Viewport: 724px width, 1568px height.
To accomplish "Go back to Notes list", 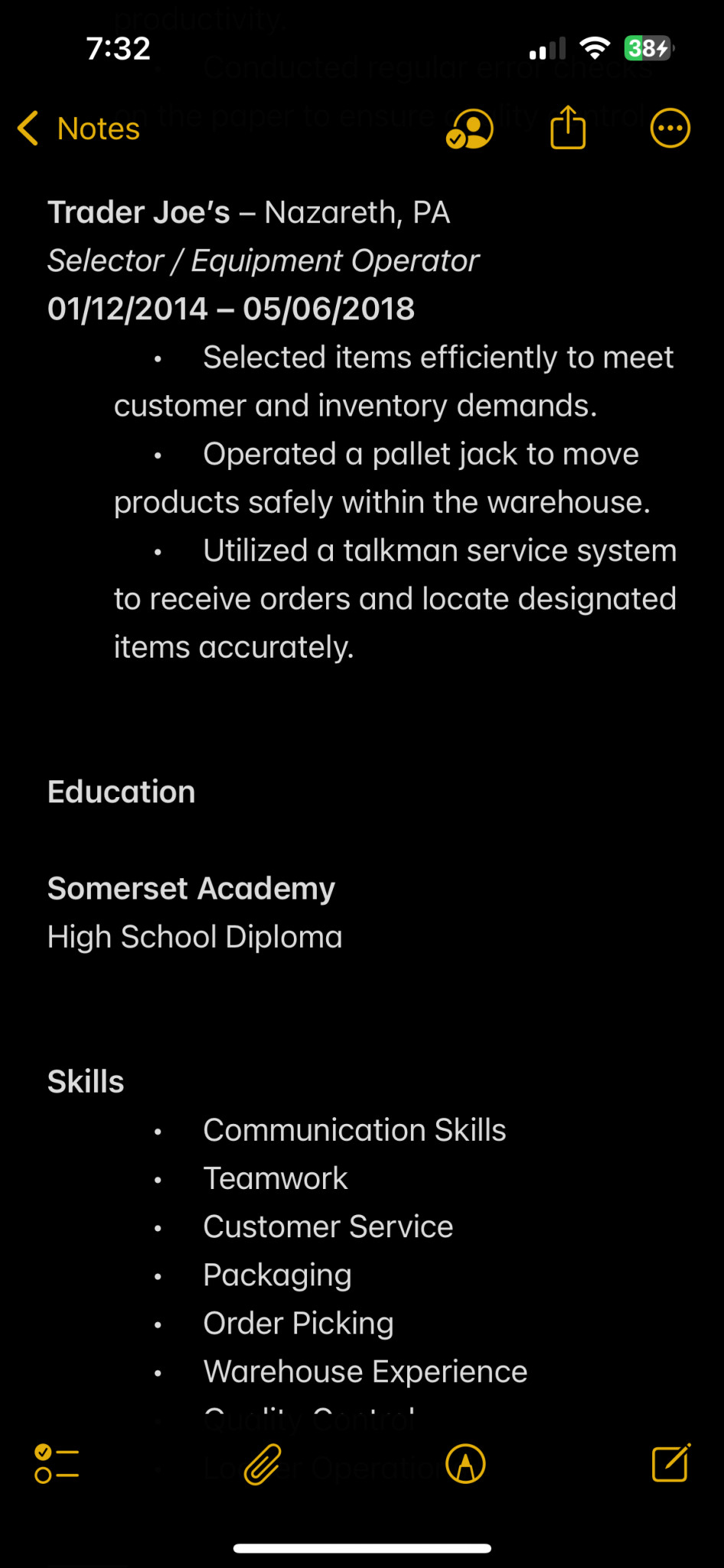I will click(x=79, y=129).
